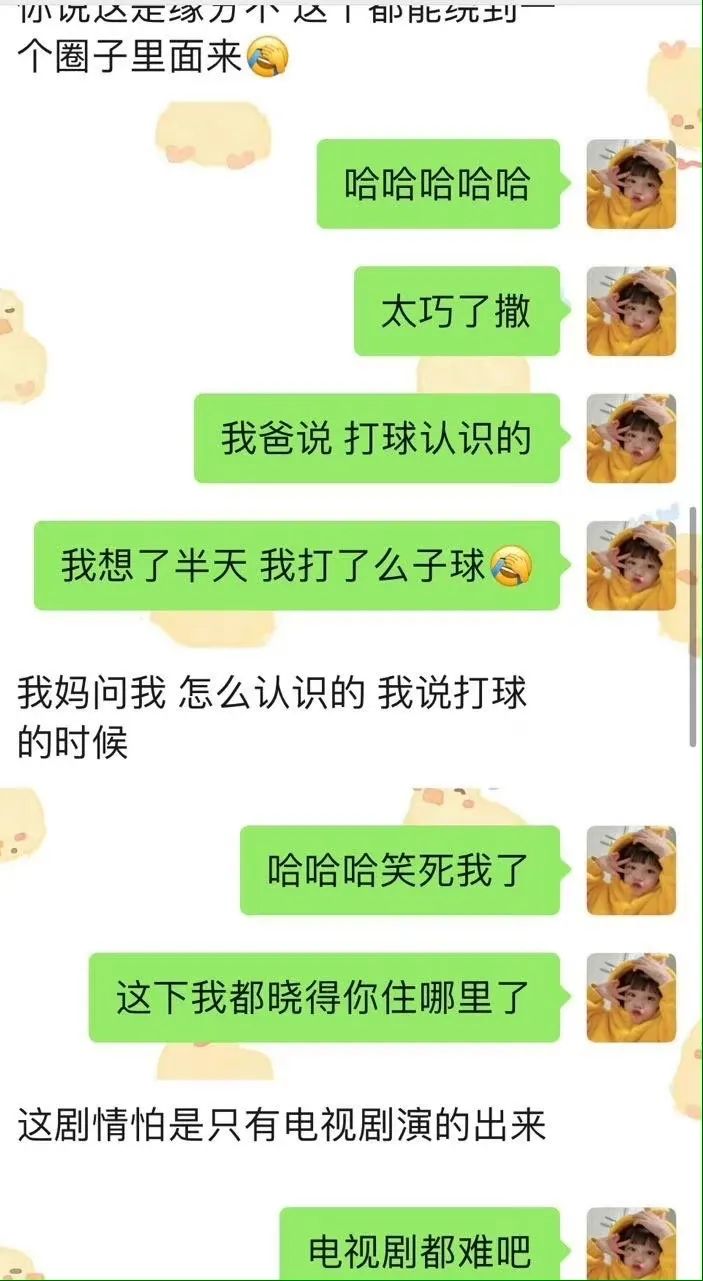The image size is (703, 1281).
Task: Open profile avatar beside 这下我都晓得你住哪里了
Action: pos(631,997)
